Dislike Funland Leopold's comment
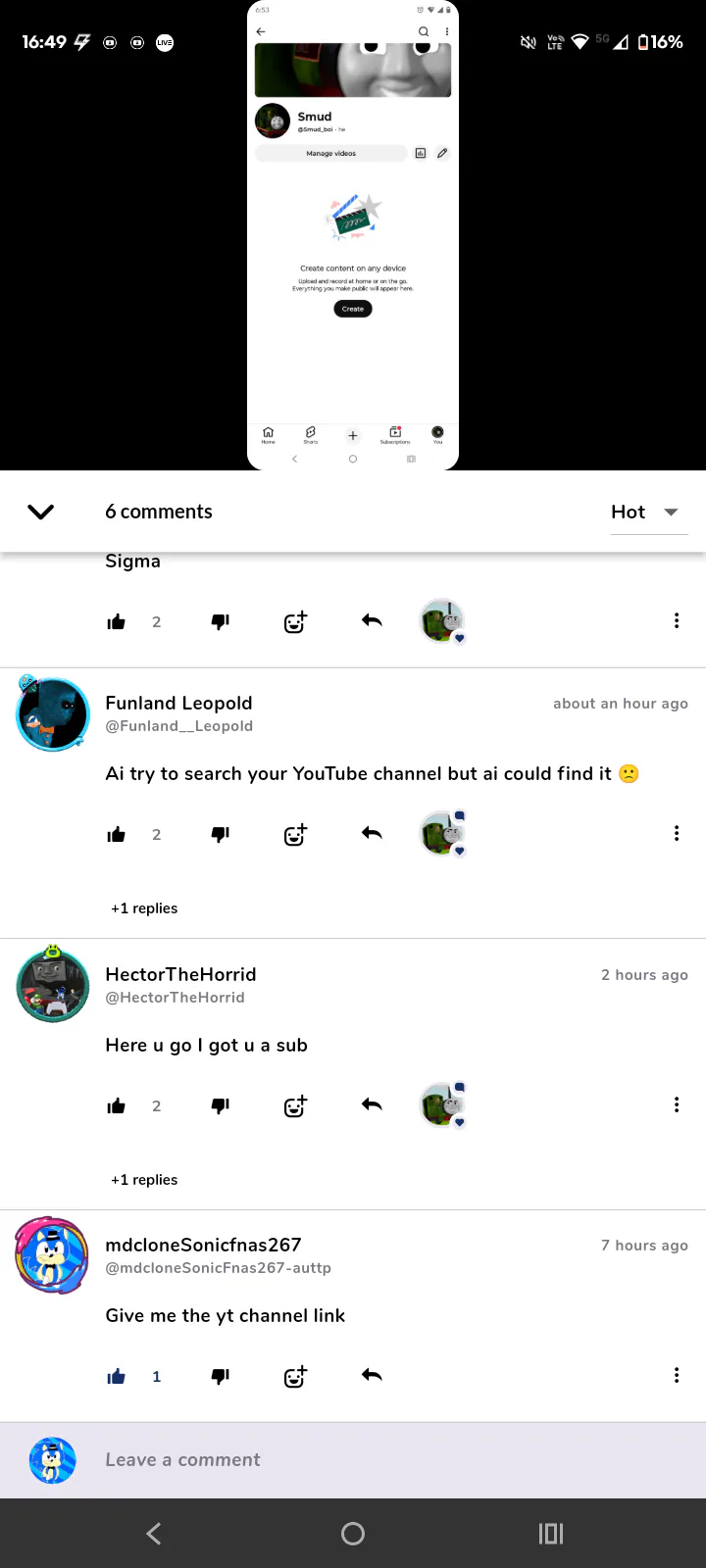Screen dimensions: 706x1568 point(221,834)
